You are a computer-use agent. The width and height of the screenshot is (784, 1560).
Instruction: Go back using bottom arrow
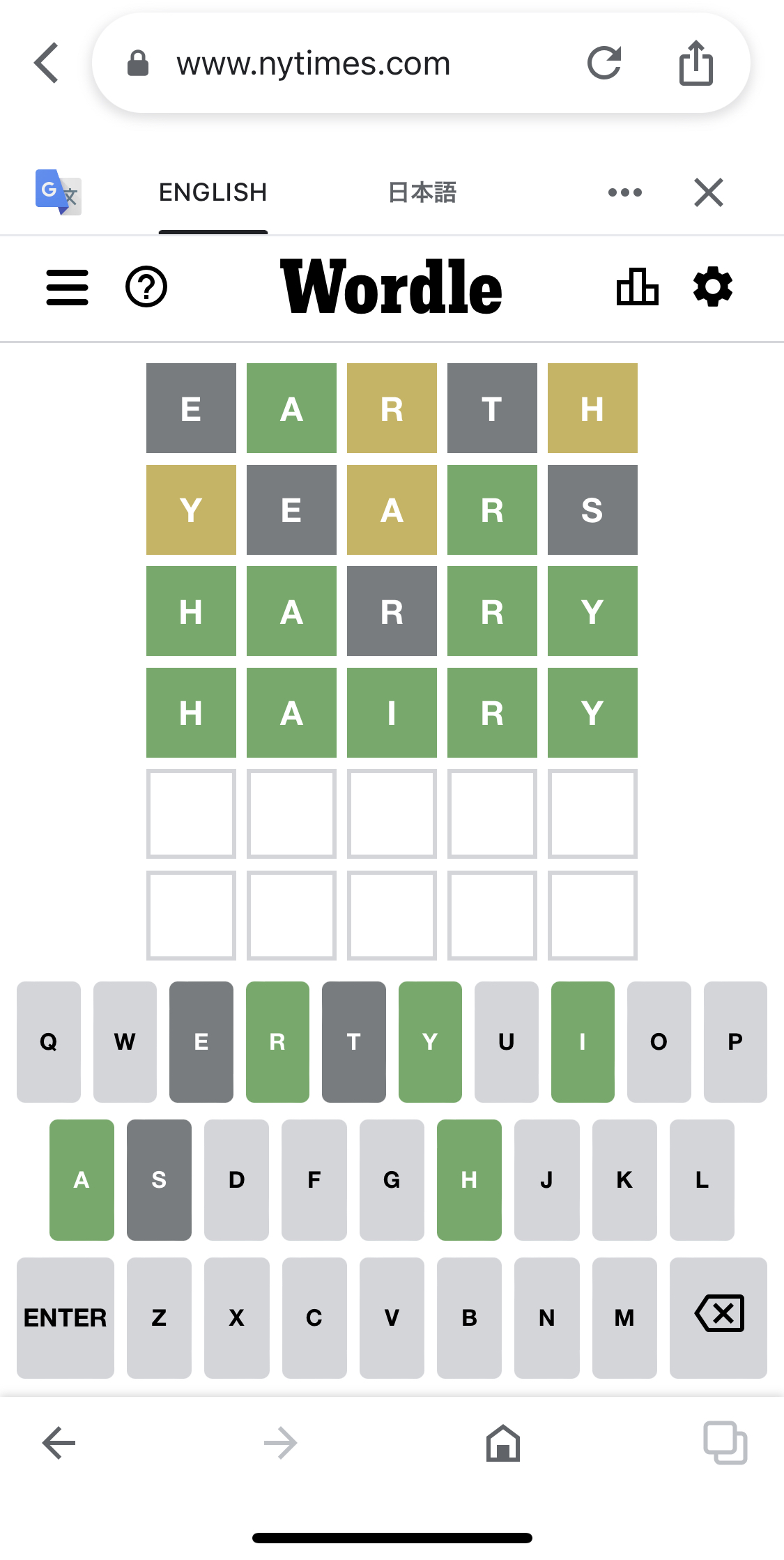point(59,1443)
